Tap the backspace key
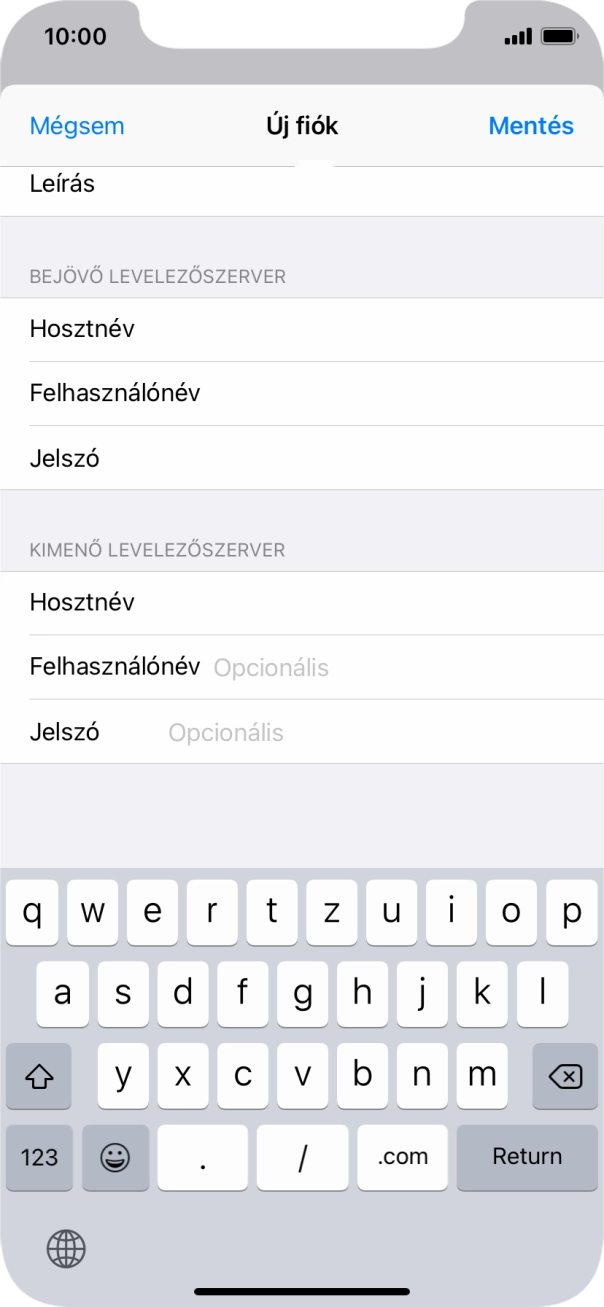 pyautogui.click(x=565, y=1076)
